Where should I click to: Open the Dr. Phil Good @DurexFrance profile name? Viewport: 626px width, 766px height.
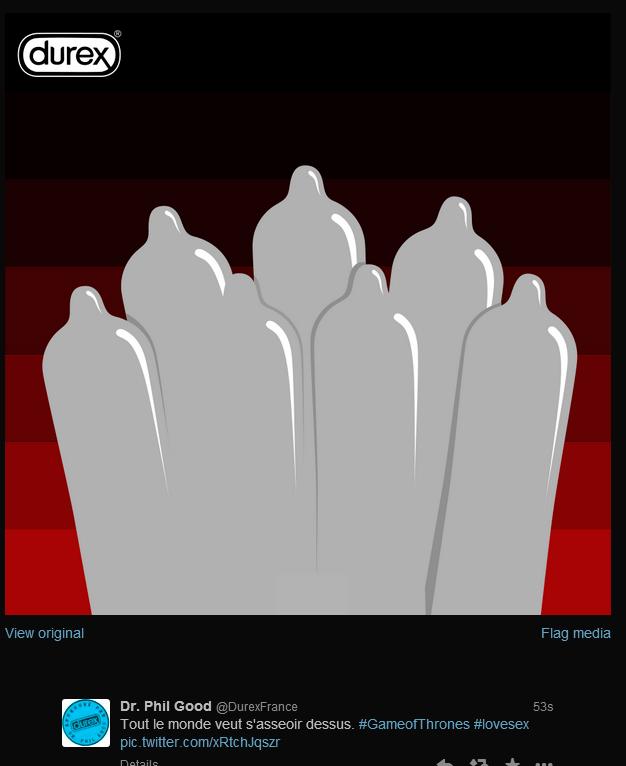(166, 706)
